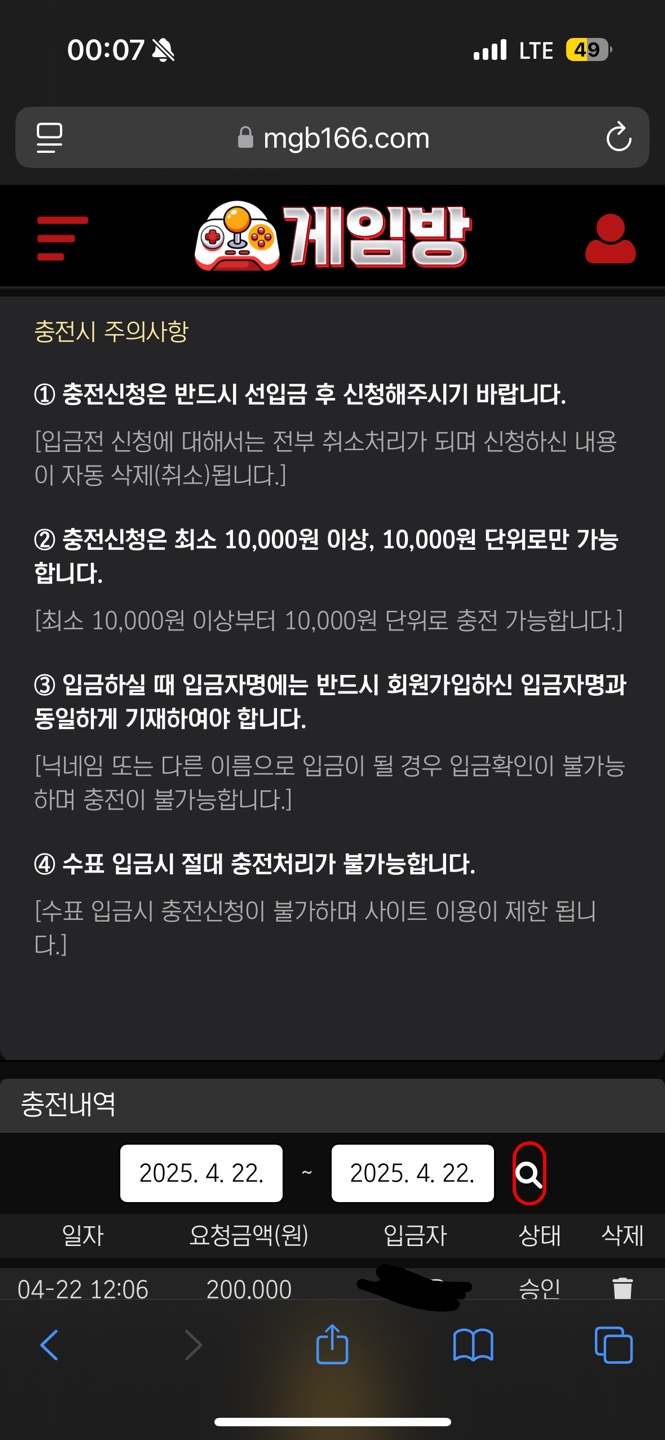The height and width of the screenshot is (1440, 665).
Task: Share this page
Action: point(332,1345)
